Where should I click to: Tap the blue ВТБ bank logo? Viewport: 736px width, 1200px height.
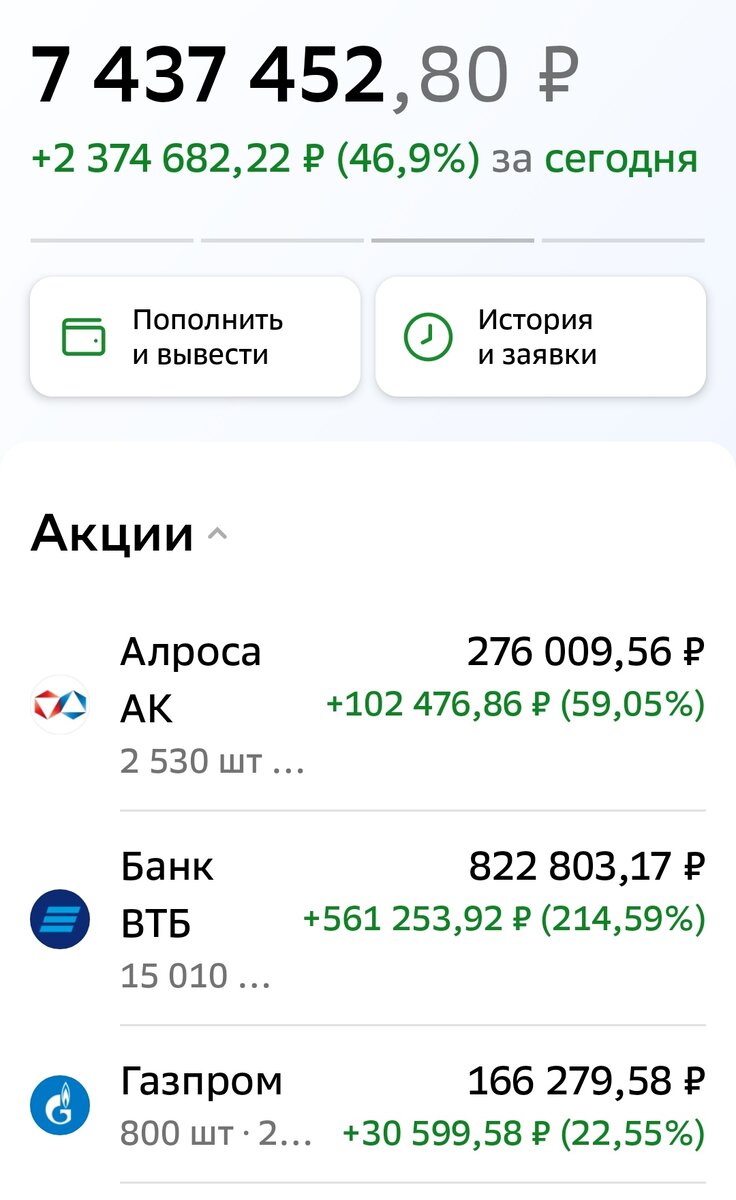point(59,917)
